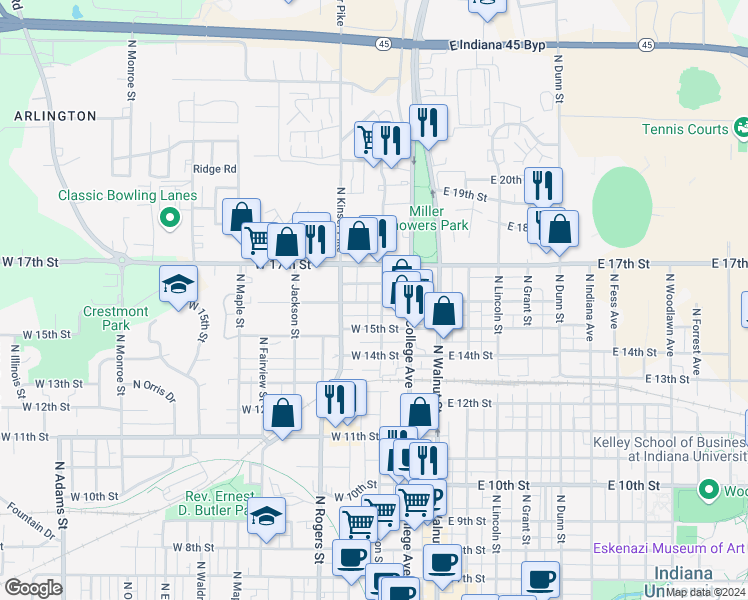Tap the shopping bag marker near E 15th St
The height and width of the screenshot is (600, 748).
point(444,311)
